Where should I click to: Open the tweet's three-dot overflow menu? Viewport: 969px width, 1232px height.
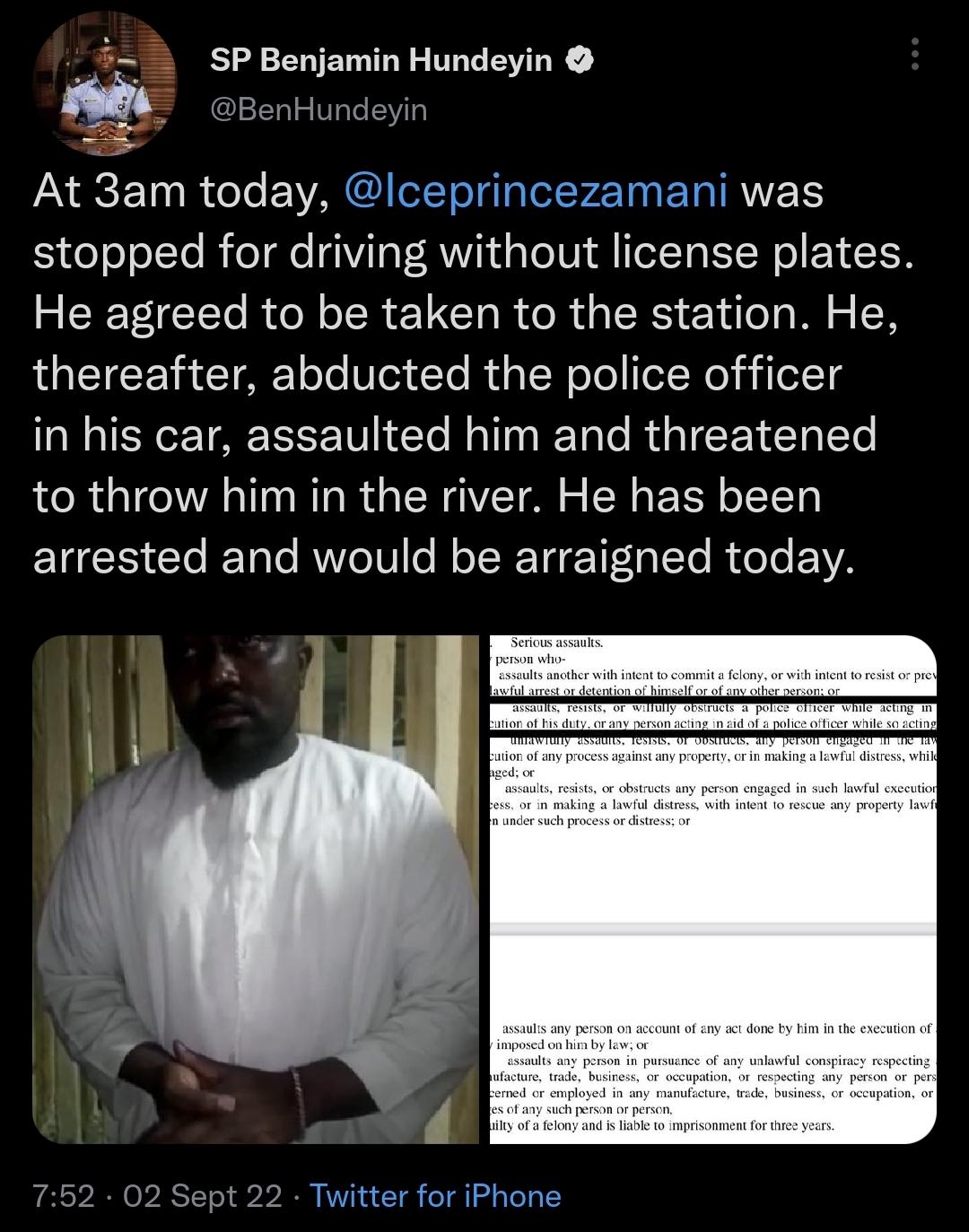click(x=914, y=55)
